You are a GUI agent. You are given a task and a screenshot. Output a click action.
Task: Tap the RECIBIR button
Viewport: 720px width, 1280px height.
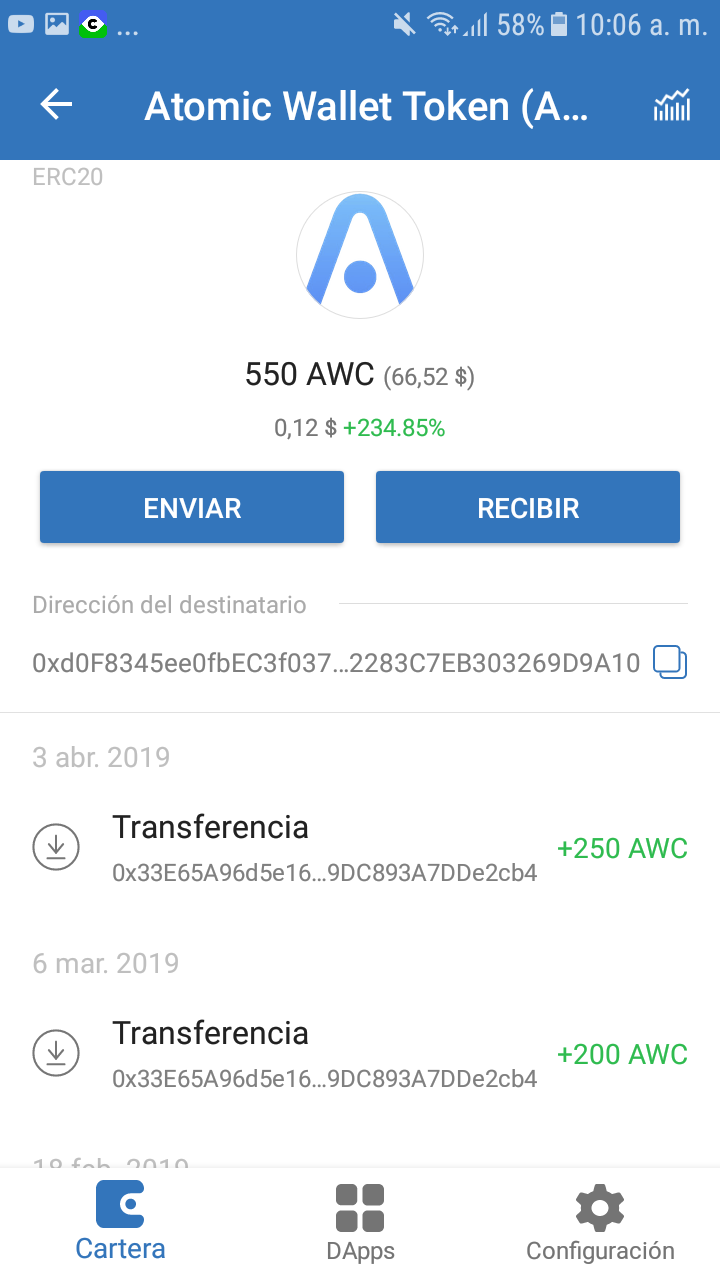[528, 507]
